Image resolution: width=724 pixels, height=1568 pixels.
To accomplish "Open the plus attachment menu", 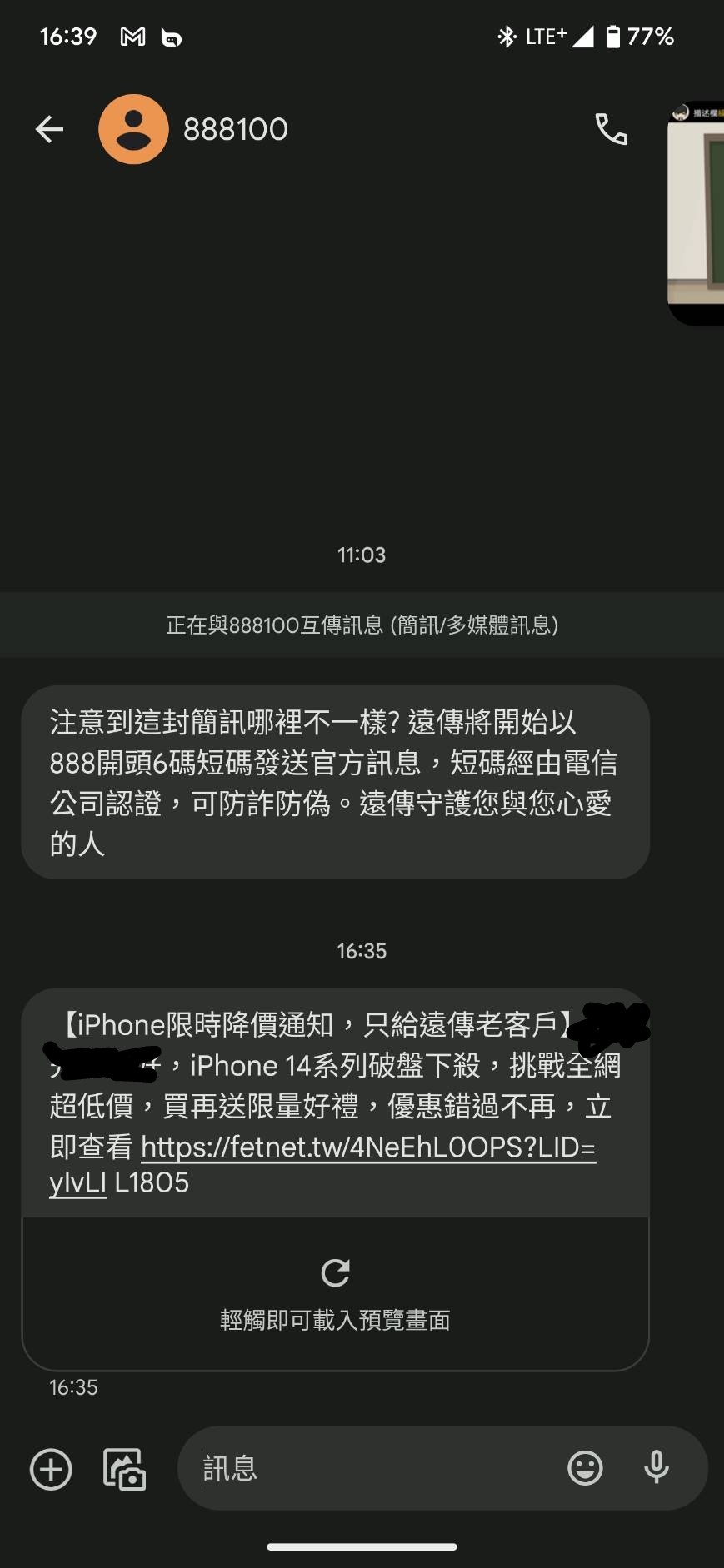I will point(51,1468).
